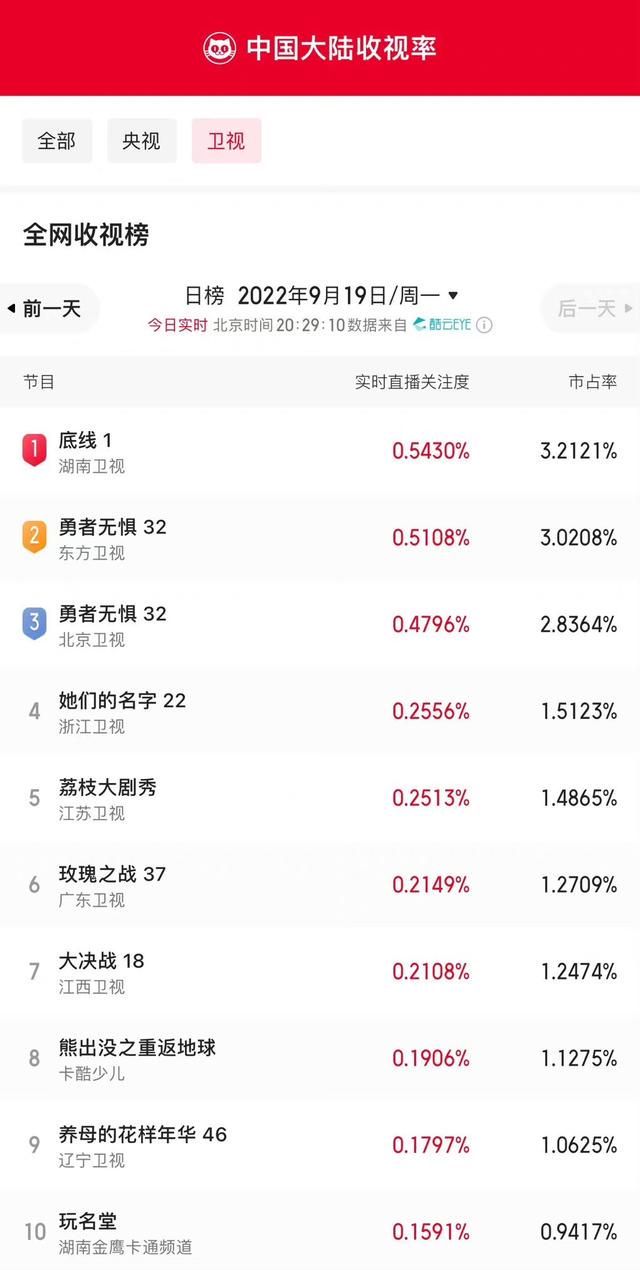The width and height of the screenshot is (640, 1270).
Task: Select the 央视 channel filter
Action: [142, 141]
